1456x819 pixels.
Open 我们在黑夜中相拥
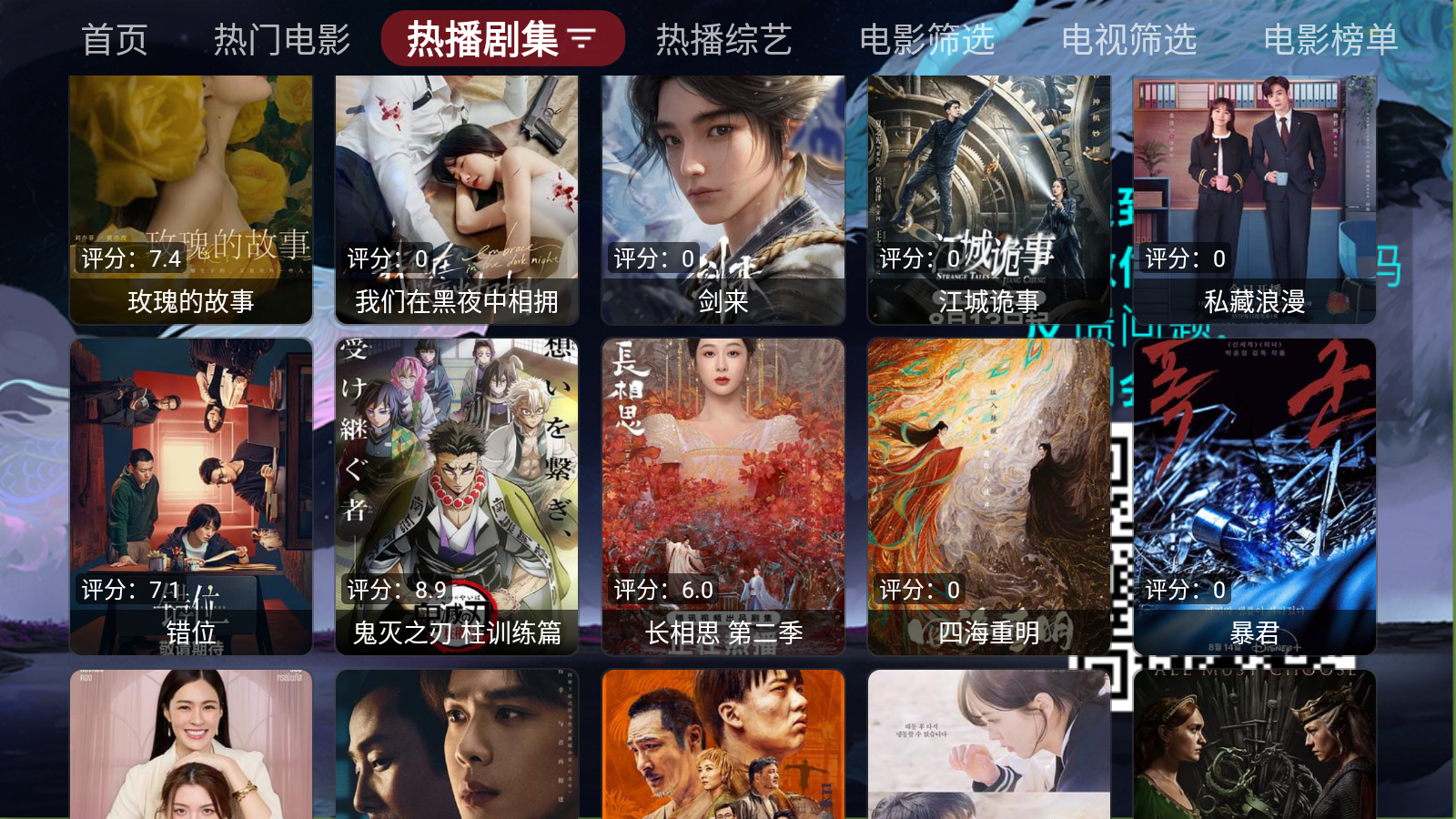(x=457, y=200)
